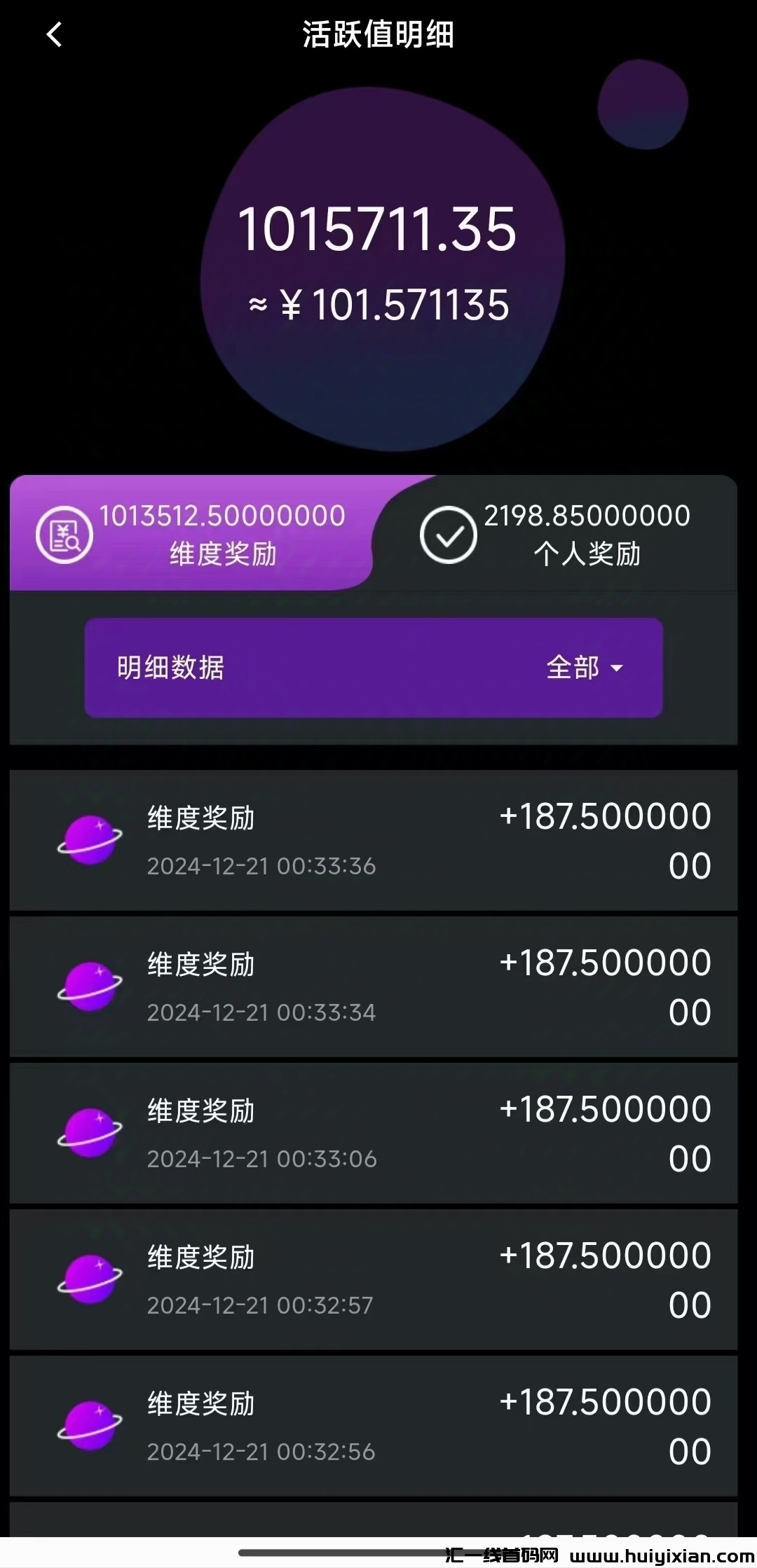Click the 活跃值明细 page title
Screen dimensions: 757x1568
pos(378,34)
